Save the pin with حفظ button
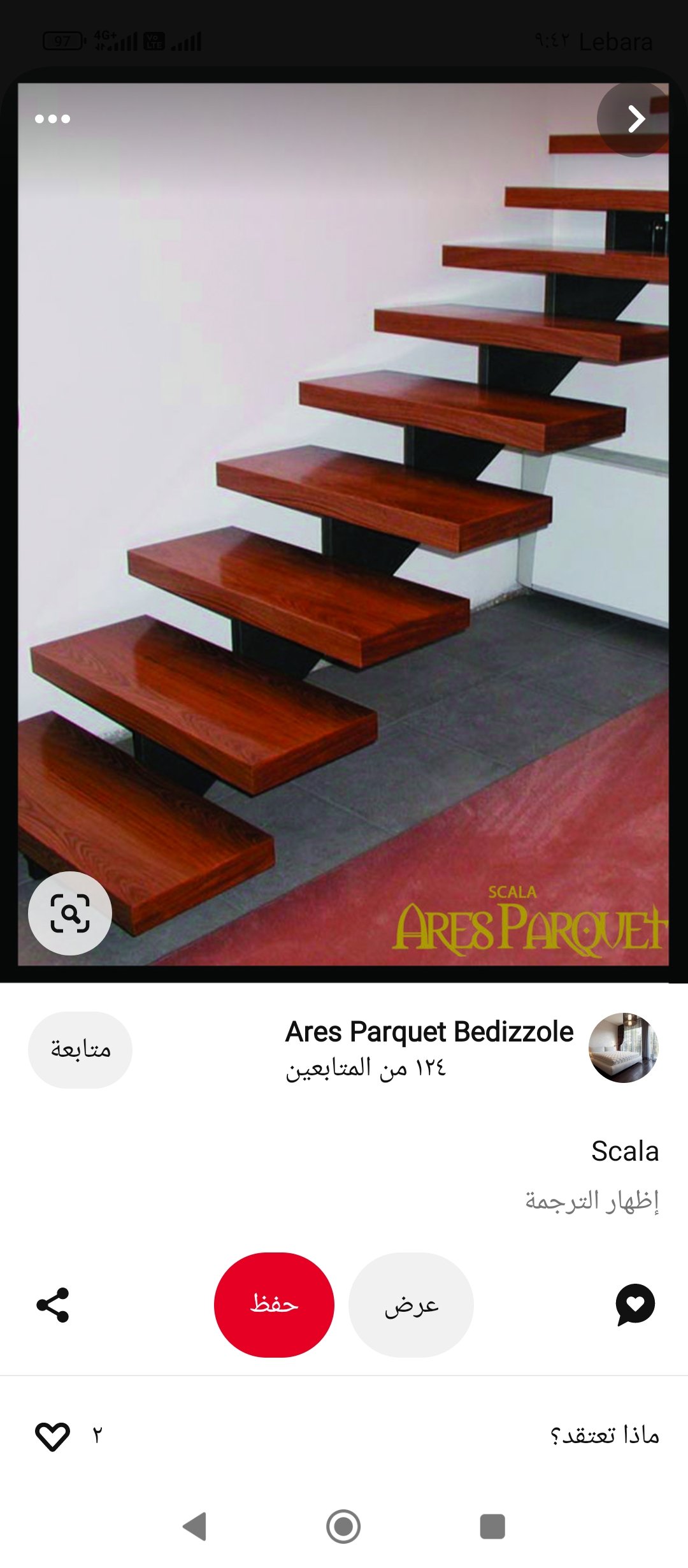Screen dimensions: 688x1568 tap(274, 1305)
